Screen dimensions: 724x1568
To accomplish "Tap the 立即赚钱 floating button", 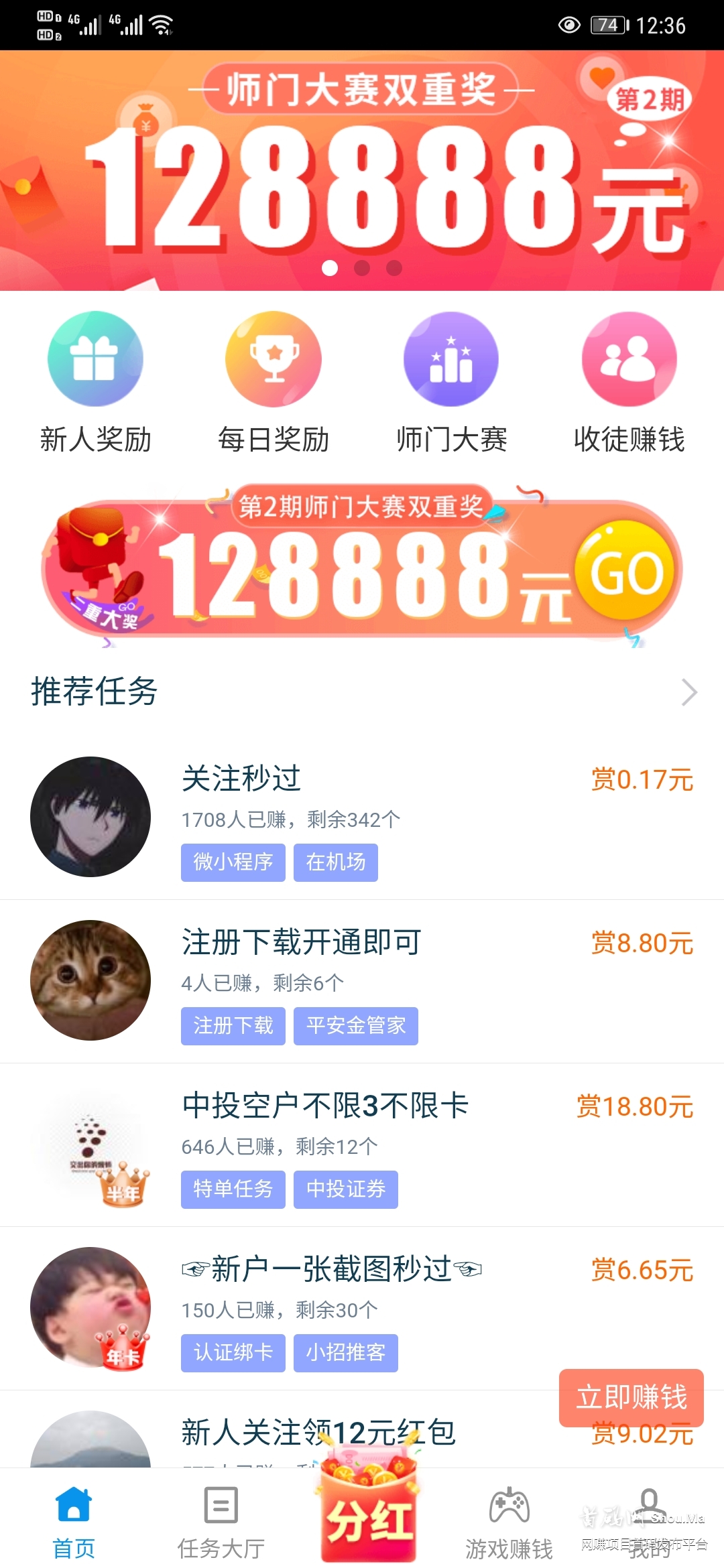I will (631, 1396).
